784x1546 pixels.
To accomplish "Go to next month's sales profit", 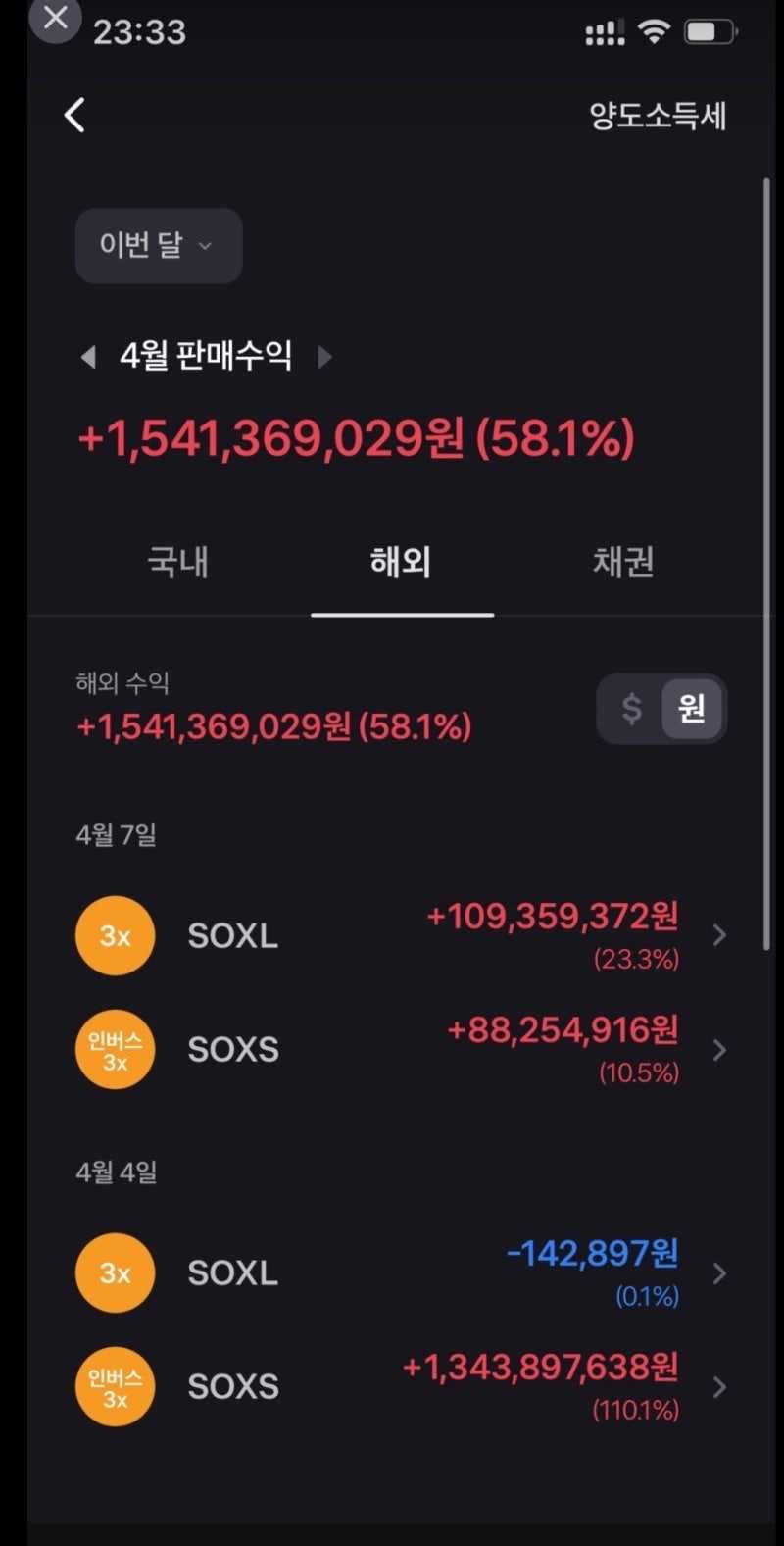I will 325,357.
